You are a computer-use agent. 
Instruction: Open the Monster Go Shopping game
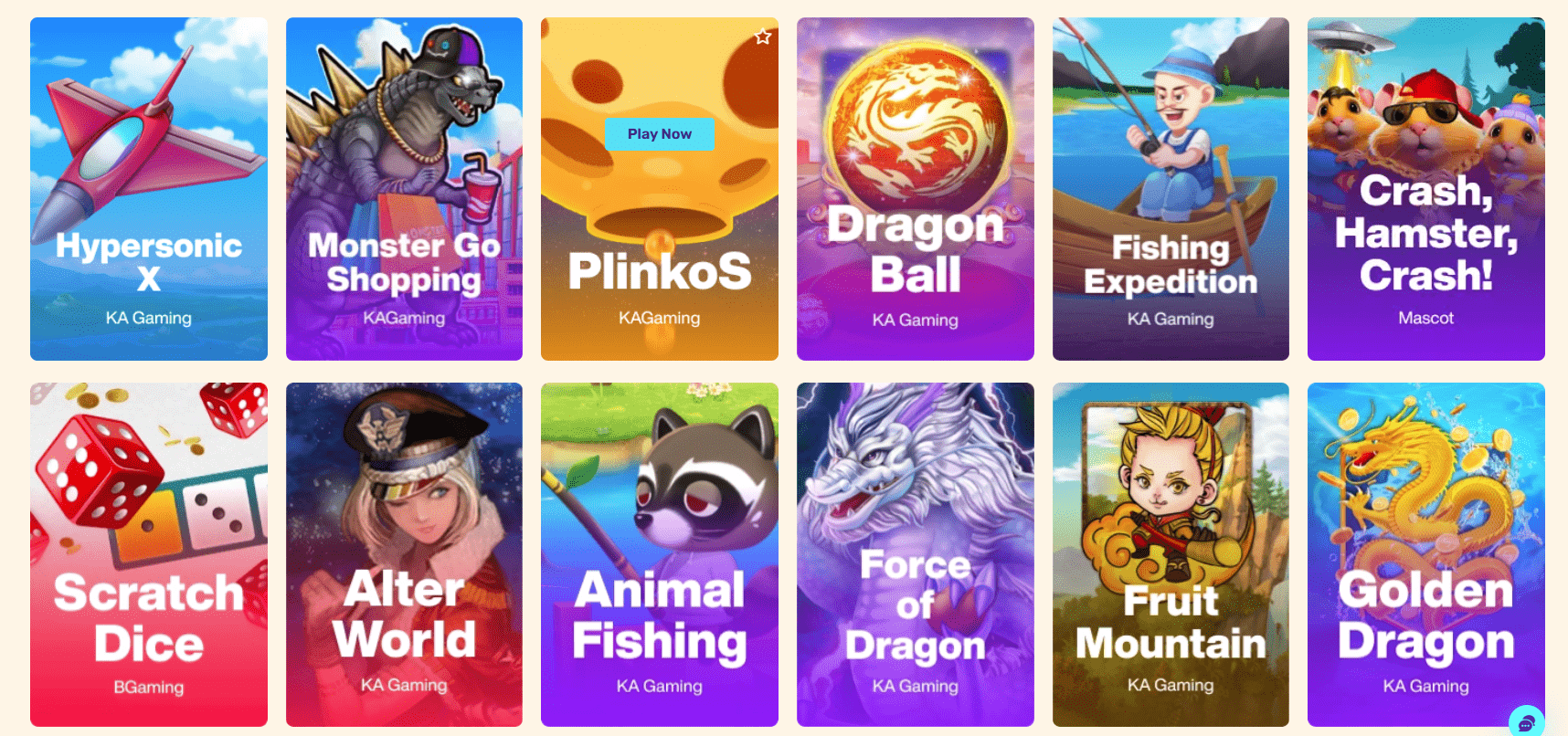tap(404, 189)
